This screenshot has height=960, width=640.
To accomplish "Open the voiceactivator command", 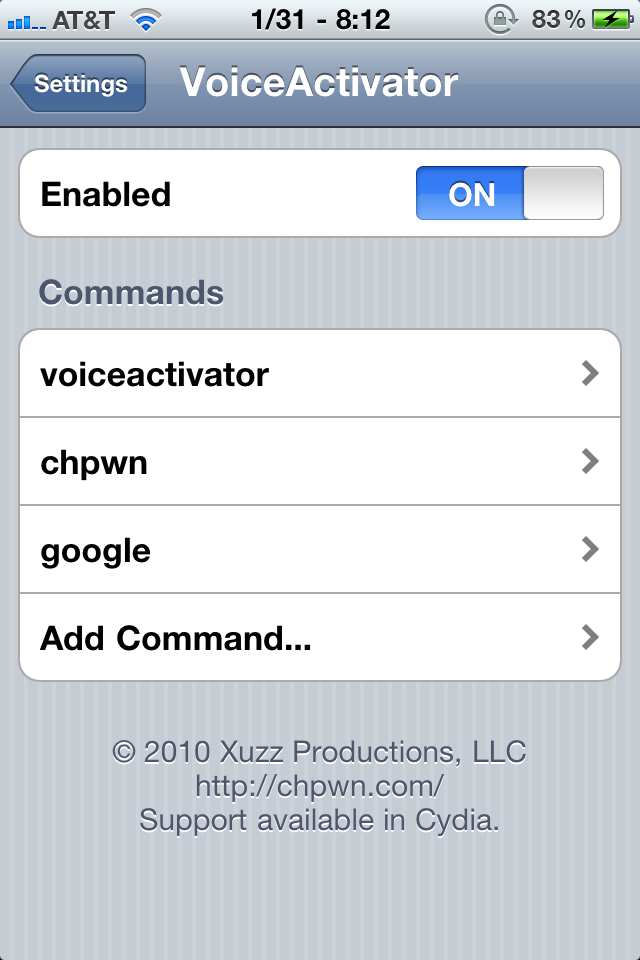I will pyautogui.click(x=320, y=374).
